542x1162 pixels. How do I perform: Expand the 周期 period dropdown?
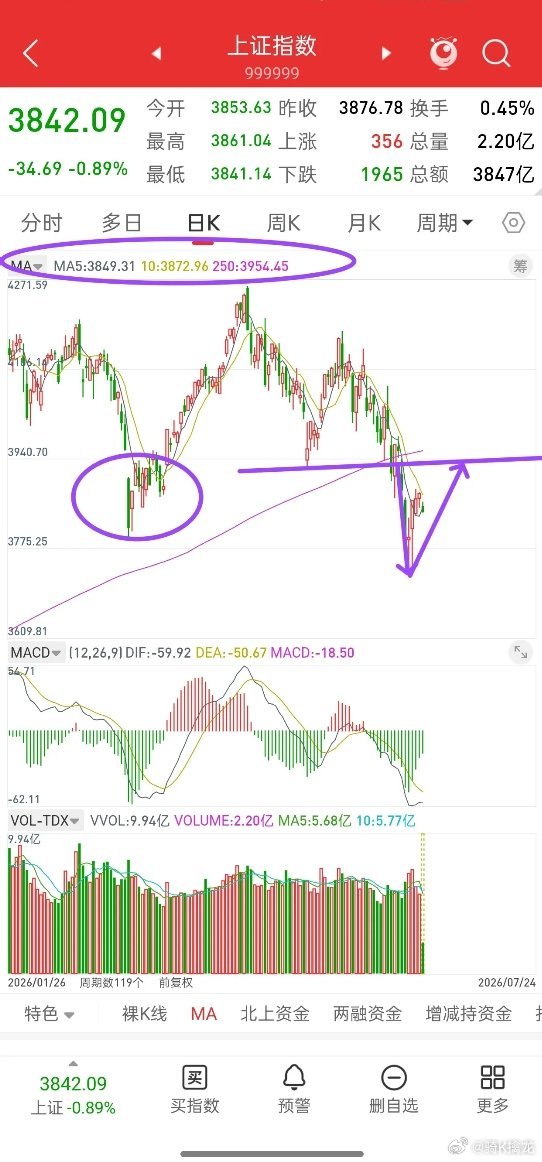click(x=445, y=222)
